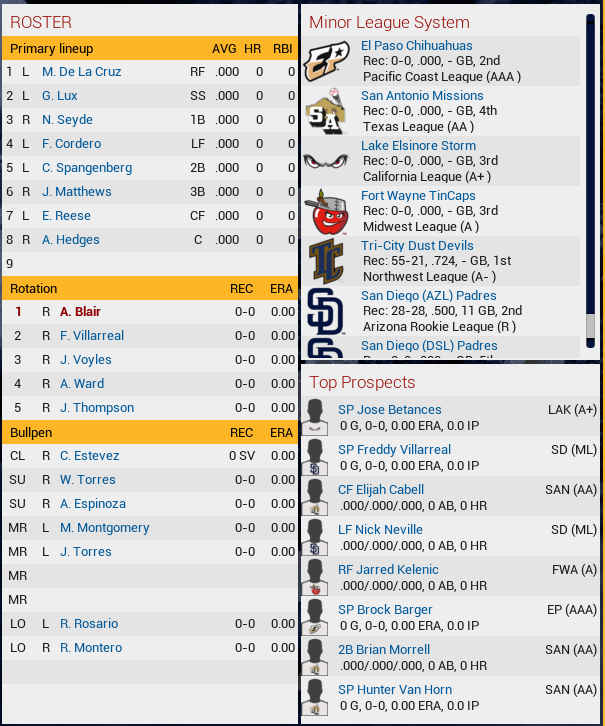This screenshot has width=605, height=726.
Task: Open Lake Elsinore Storm team page
Action: point(418,146)
